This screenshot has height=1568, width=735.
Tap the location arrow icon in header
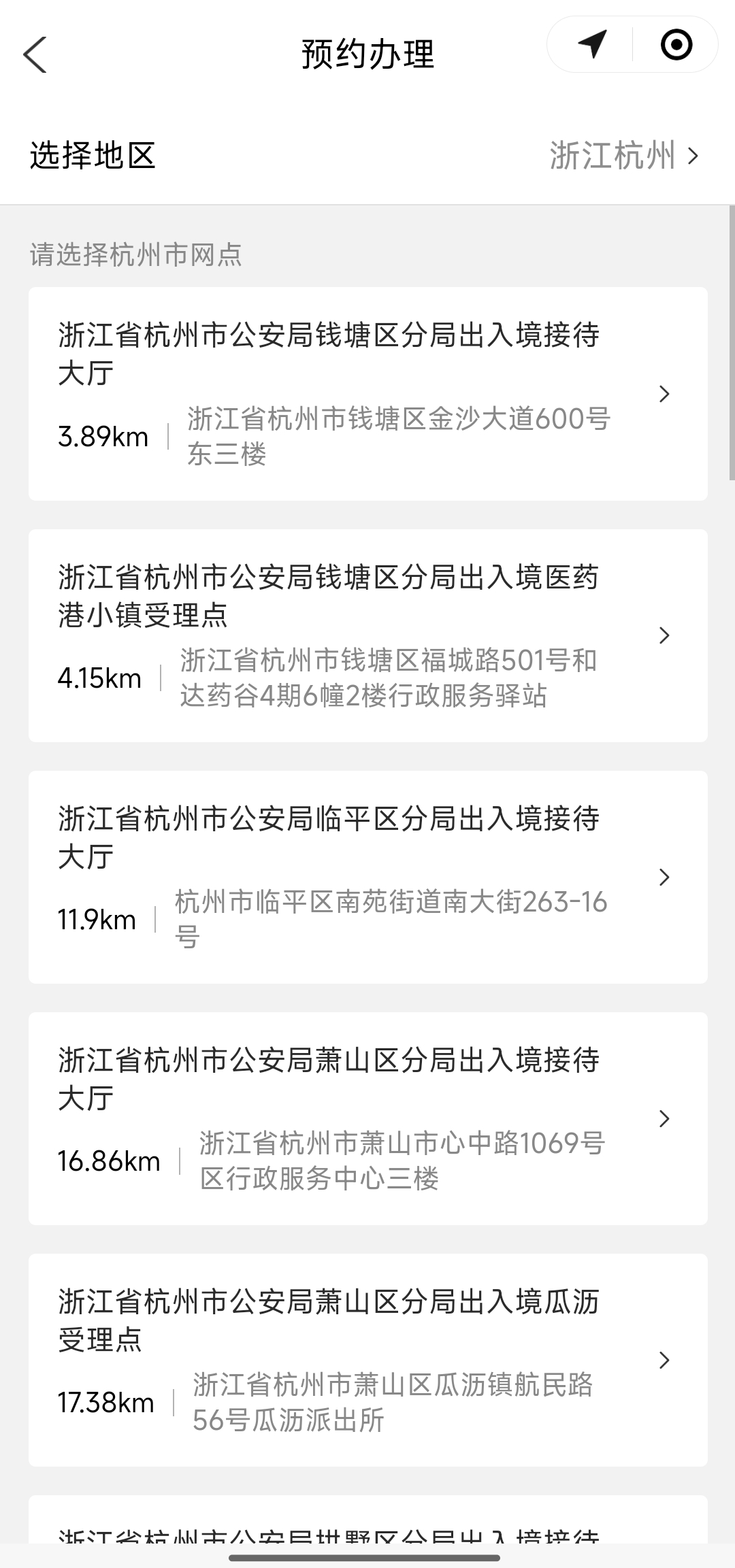click(x=592, y=45)
